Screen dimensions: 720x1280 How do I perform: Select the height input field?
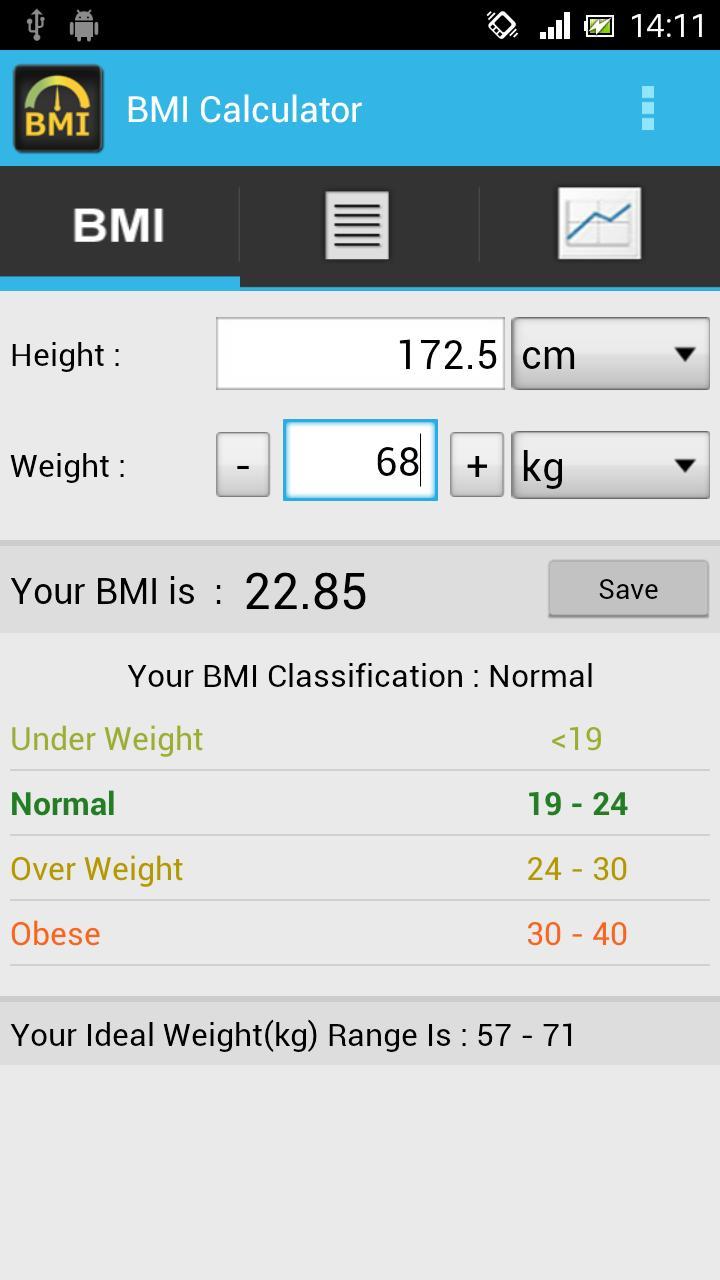tap(358, 353)
